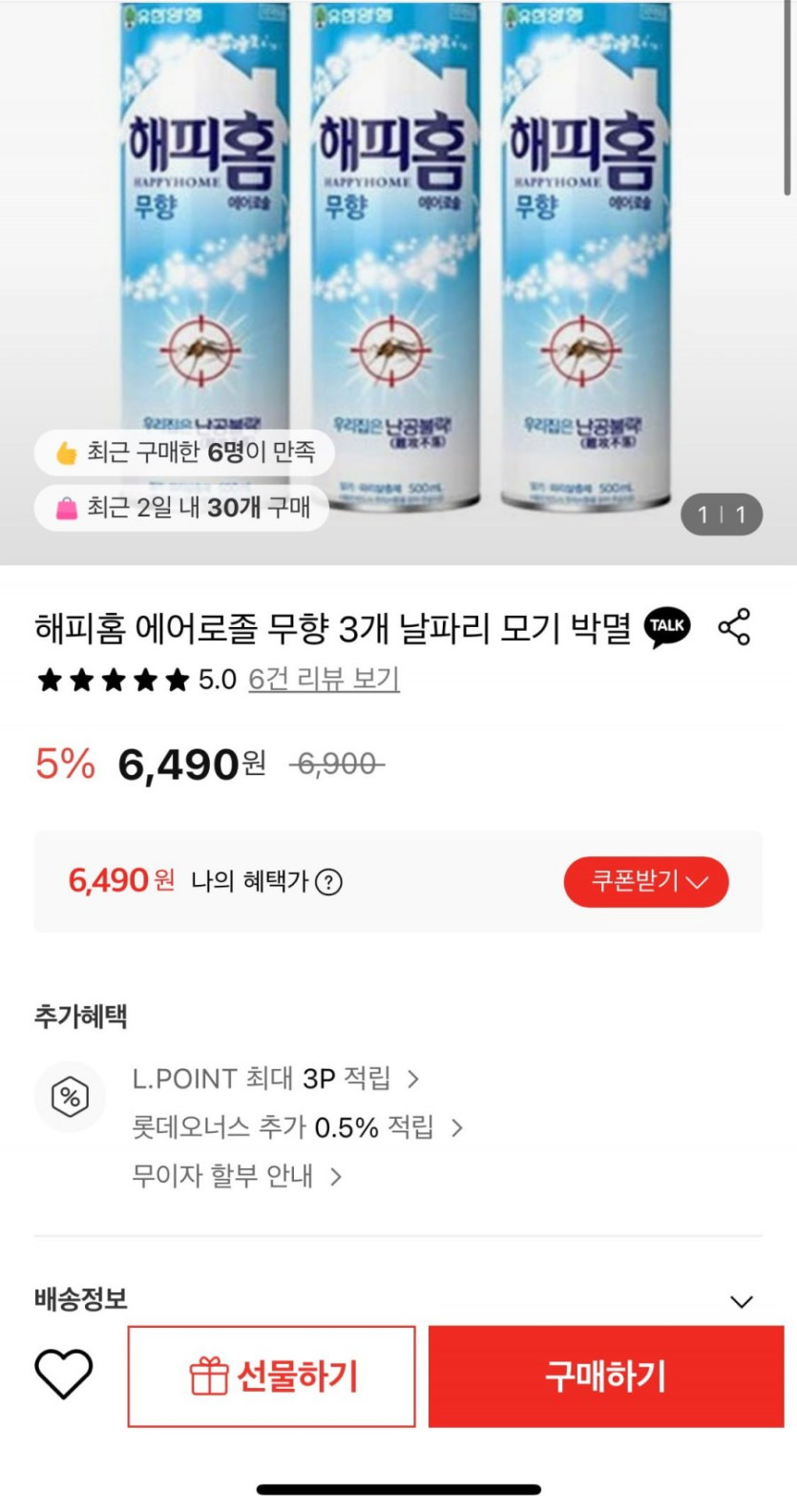
Task: Open 무이자 할부 안내
Action: click(236, 1176)
